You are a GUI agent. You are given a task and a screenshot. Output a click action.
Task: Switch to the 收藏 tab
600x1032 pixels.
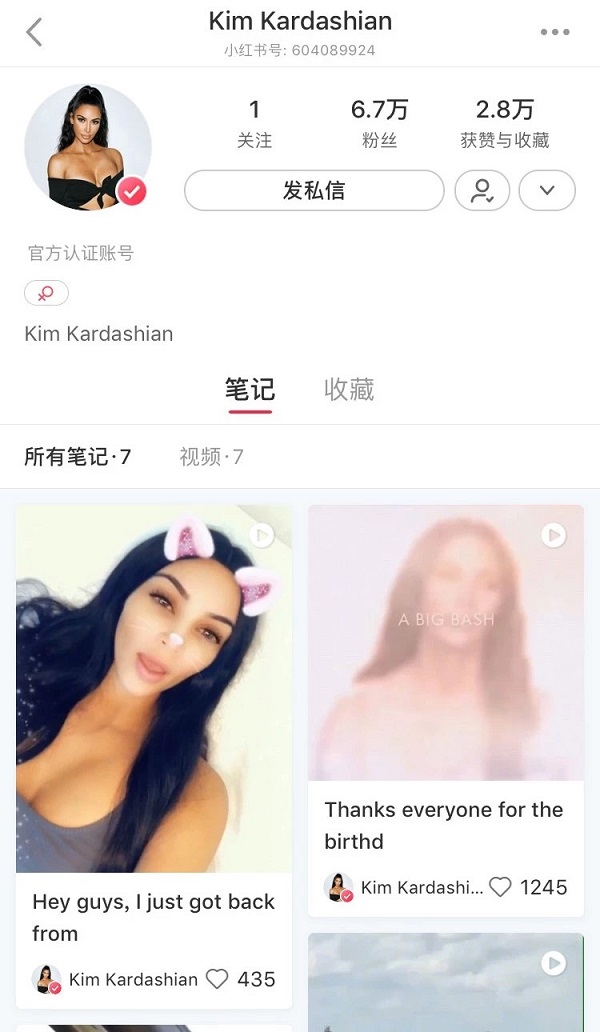[349, 389]
